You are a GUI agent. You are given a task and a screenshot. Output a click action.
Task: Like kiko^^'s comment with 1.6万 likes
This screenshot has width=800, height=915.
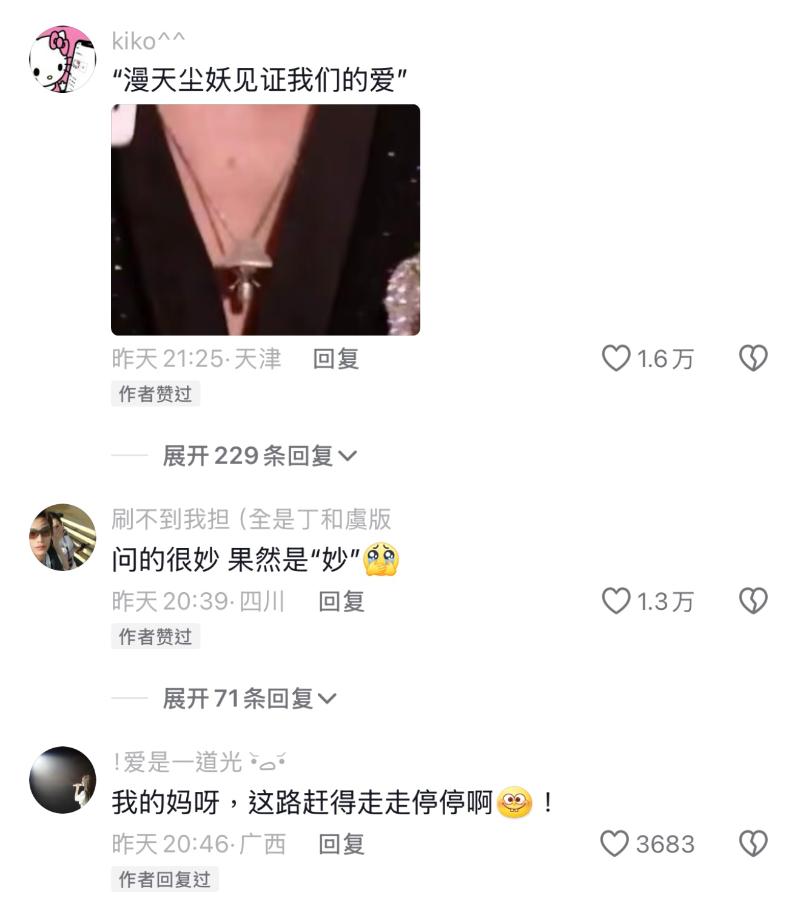616,359
